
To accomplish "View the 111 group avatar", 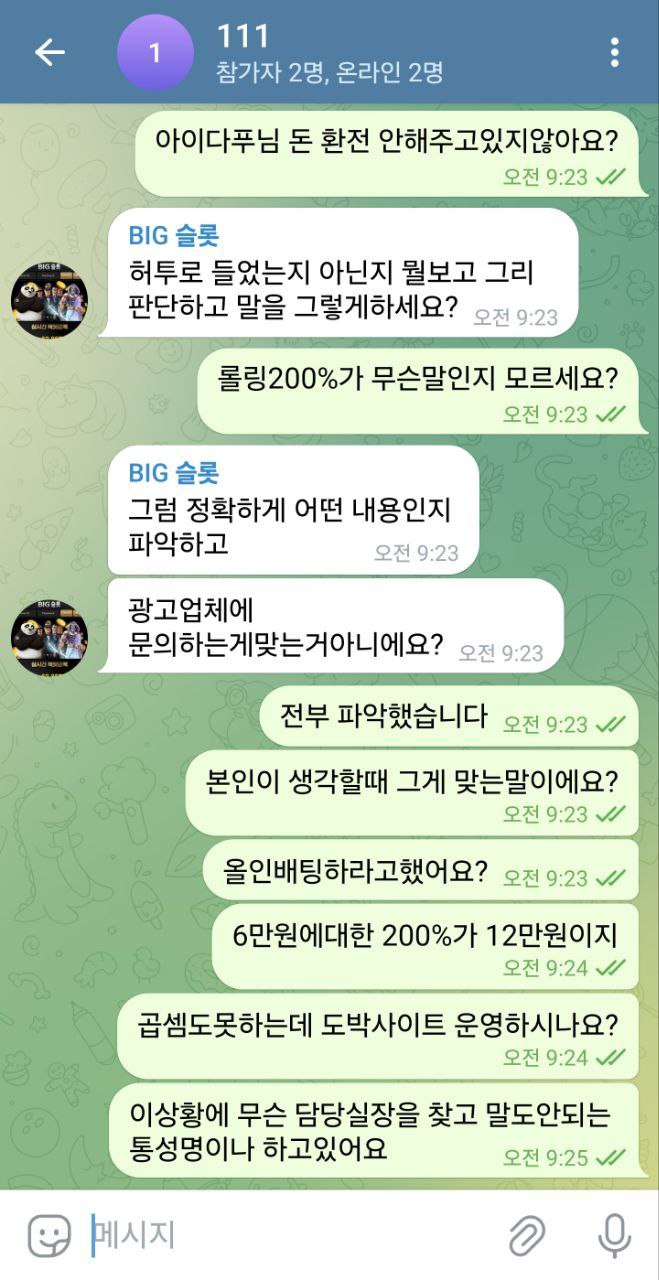I will (x=154, y=53).
